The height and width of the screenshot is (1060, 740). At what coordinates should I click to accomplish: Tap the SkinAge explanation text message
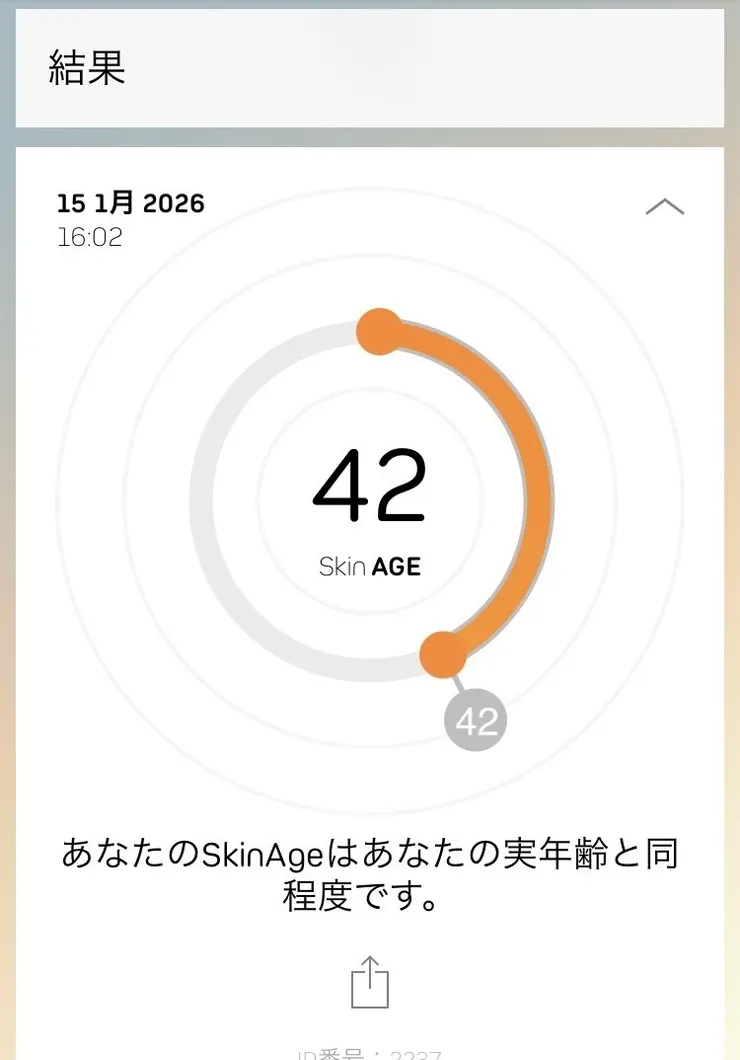click(370, 872)
